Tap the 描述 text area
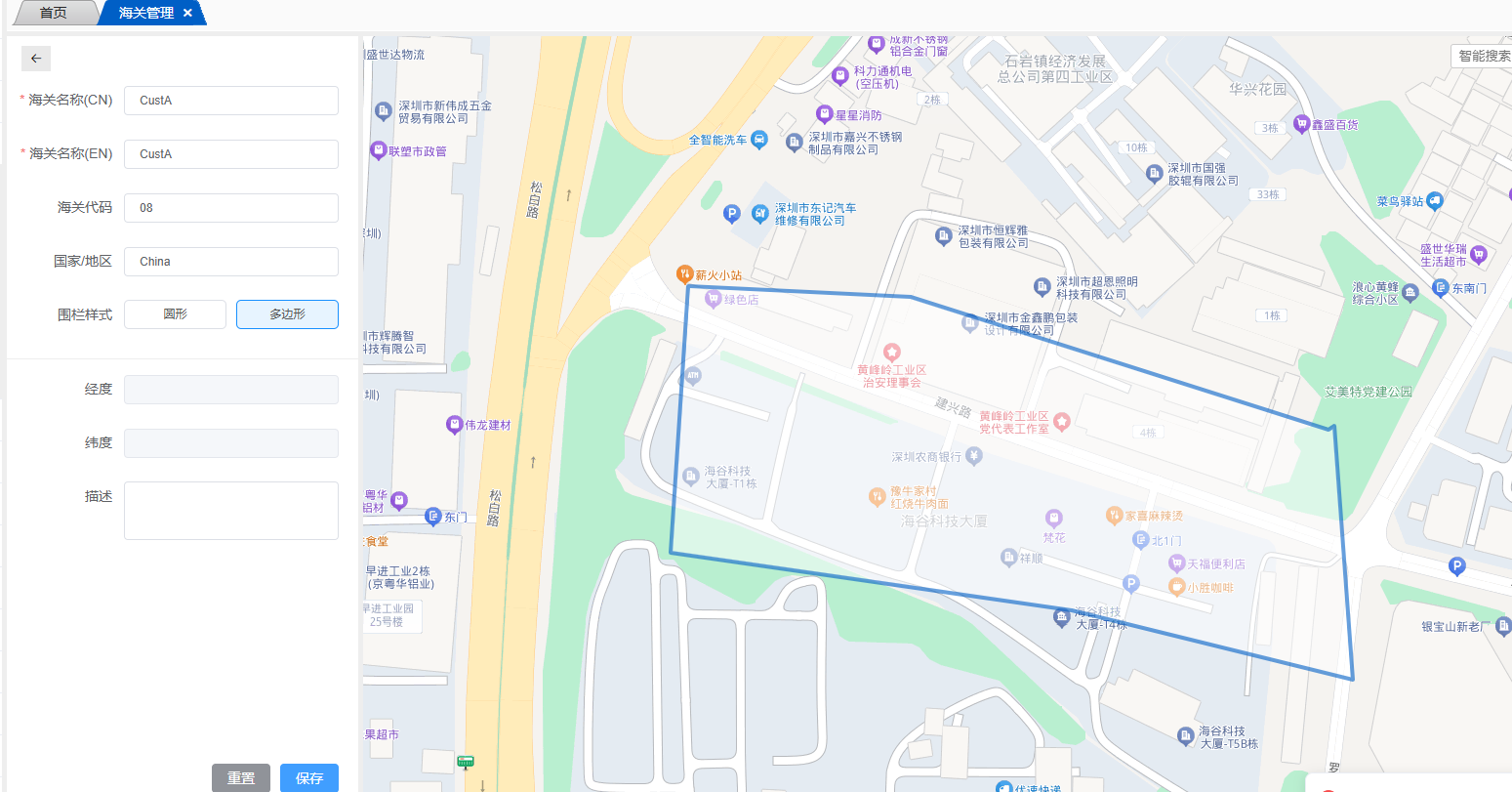1512x792 pixels. 231,510
